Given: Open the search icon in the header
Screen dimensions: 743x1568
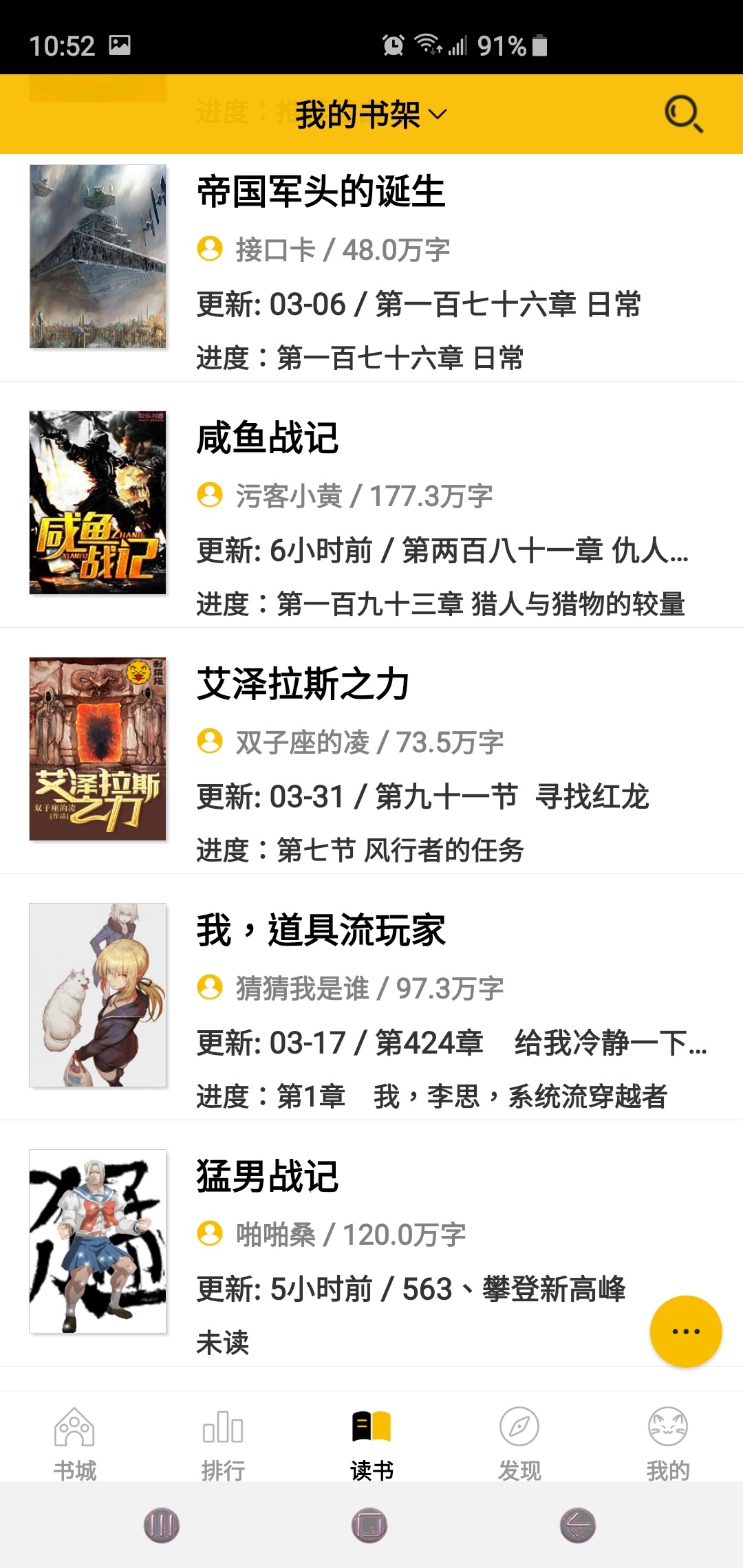Looking at the screenshot, I should click(683, 114).
